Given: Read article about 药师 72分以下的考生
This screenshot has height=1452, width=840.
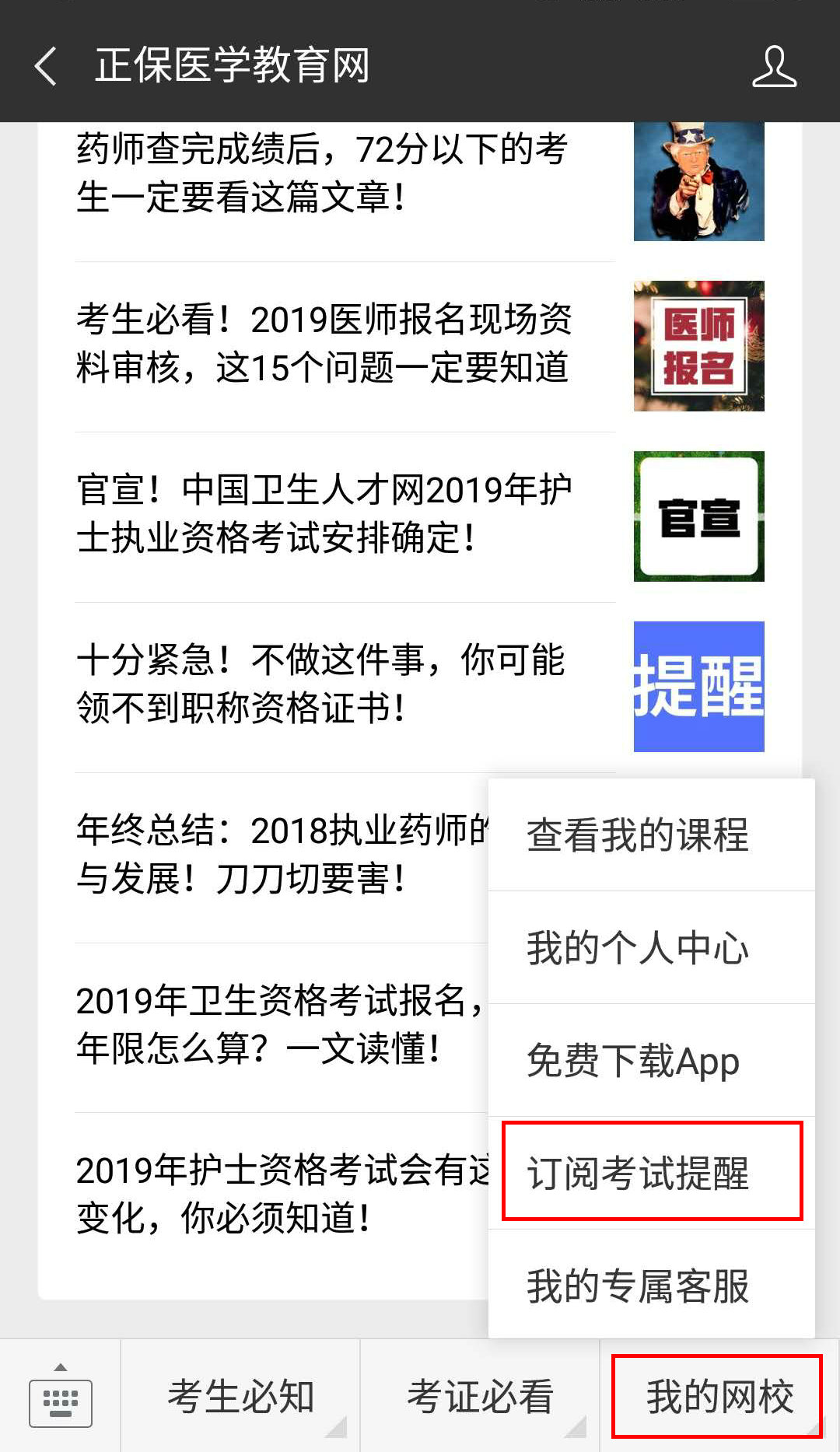Looking at the screenshot, I should coord(322,173).
